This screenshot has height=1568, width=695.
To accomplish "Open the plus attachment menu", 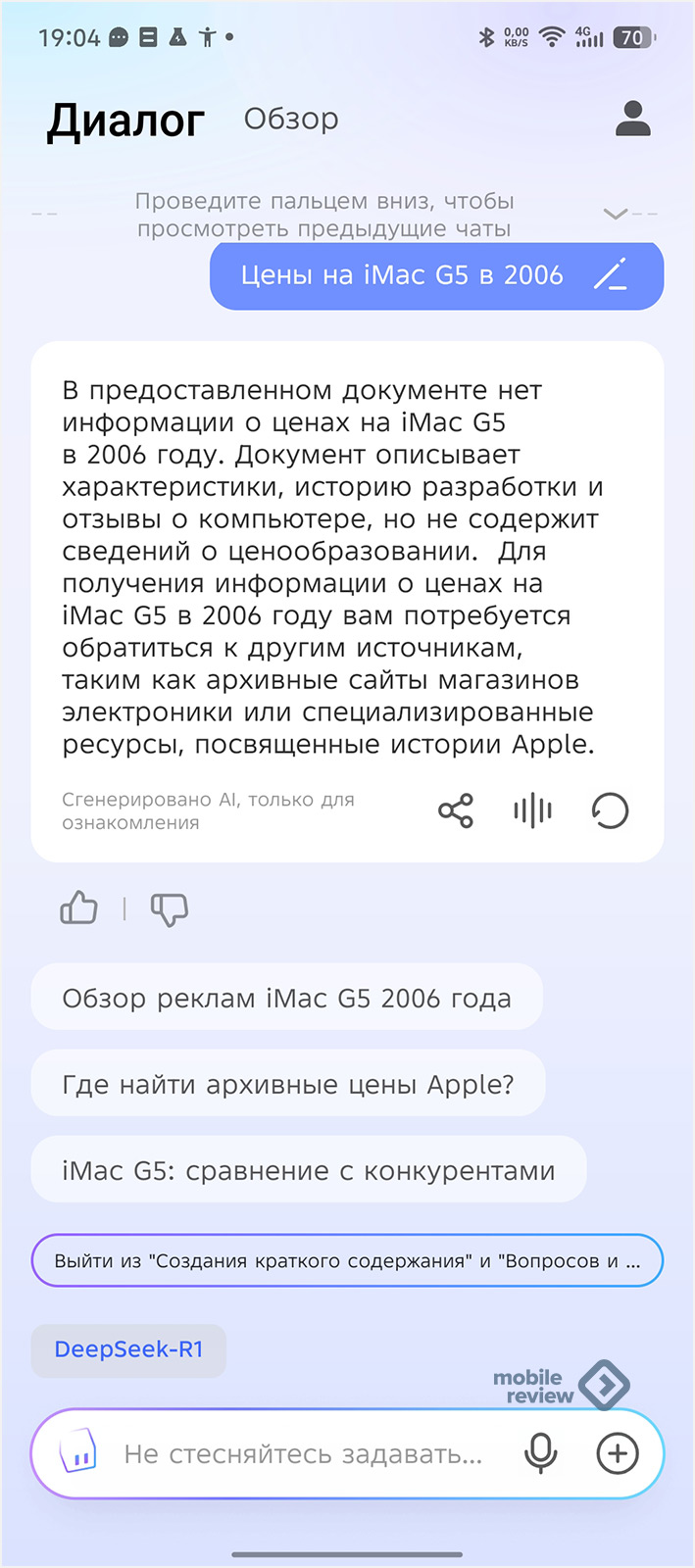I will tap(618, 1453).
